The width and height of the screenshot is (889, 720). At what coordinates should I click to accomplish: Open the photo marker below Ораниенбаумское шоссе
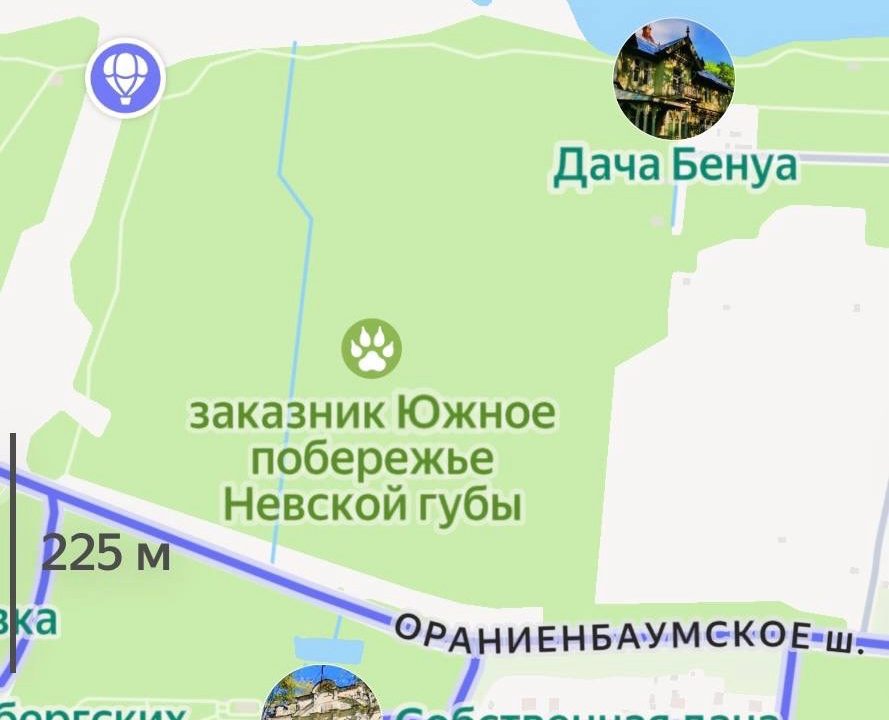click(322, 698)
